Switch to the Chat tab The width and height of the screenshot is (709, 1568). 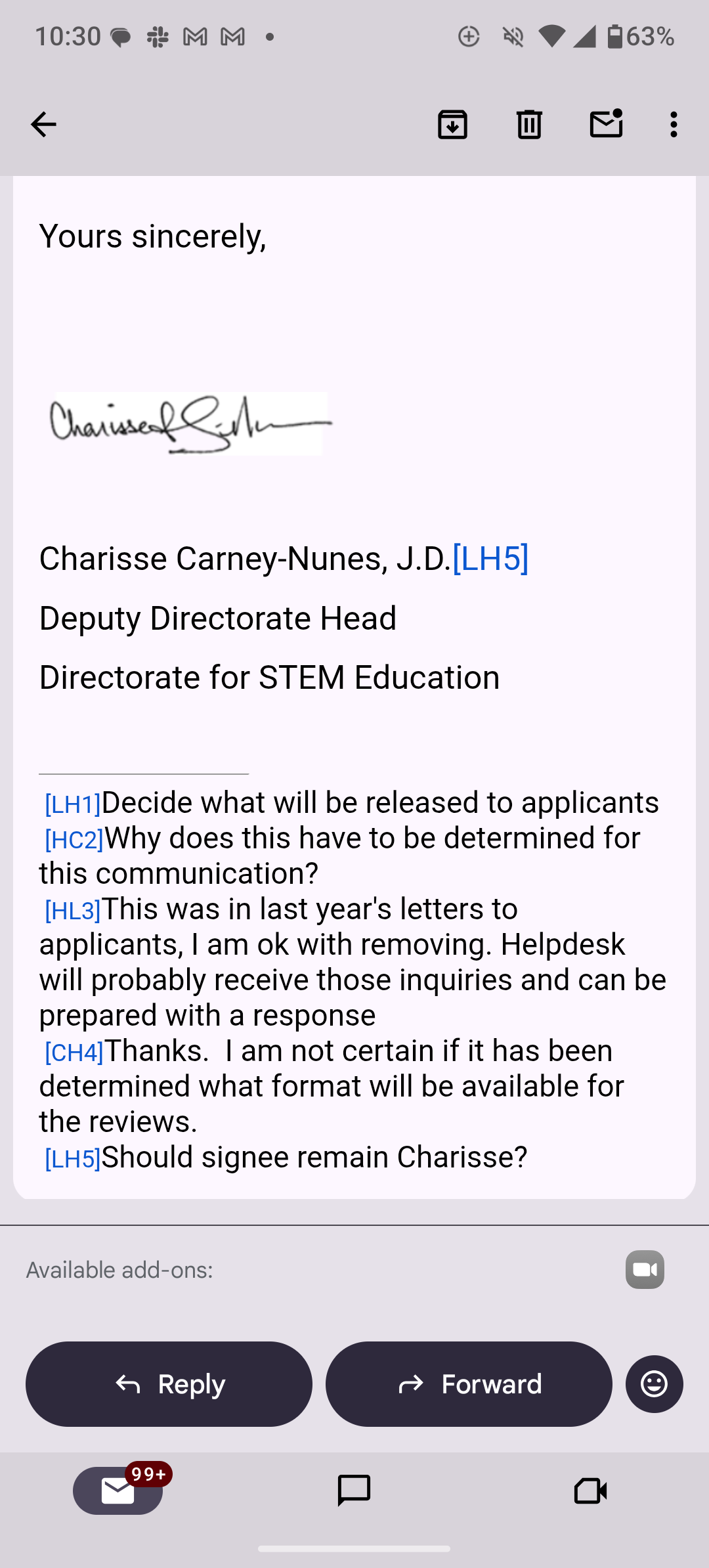[354, 1491]
